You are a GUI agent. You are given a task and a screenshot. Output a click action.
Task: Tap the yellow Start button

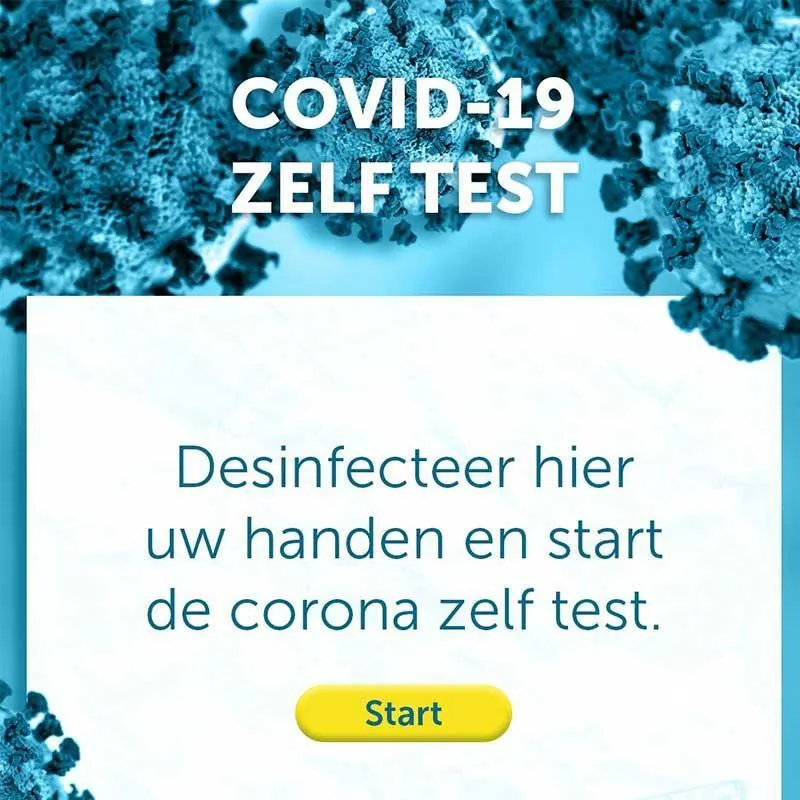click(403, 713)
